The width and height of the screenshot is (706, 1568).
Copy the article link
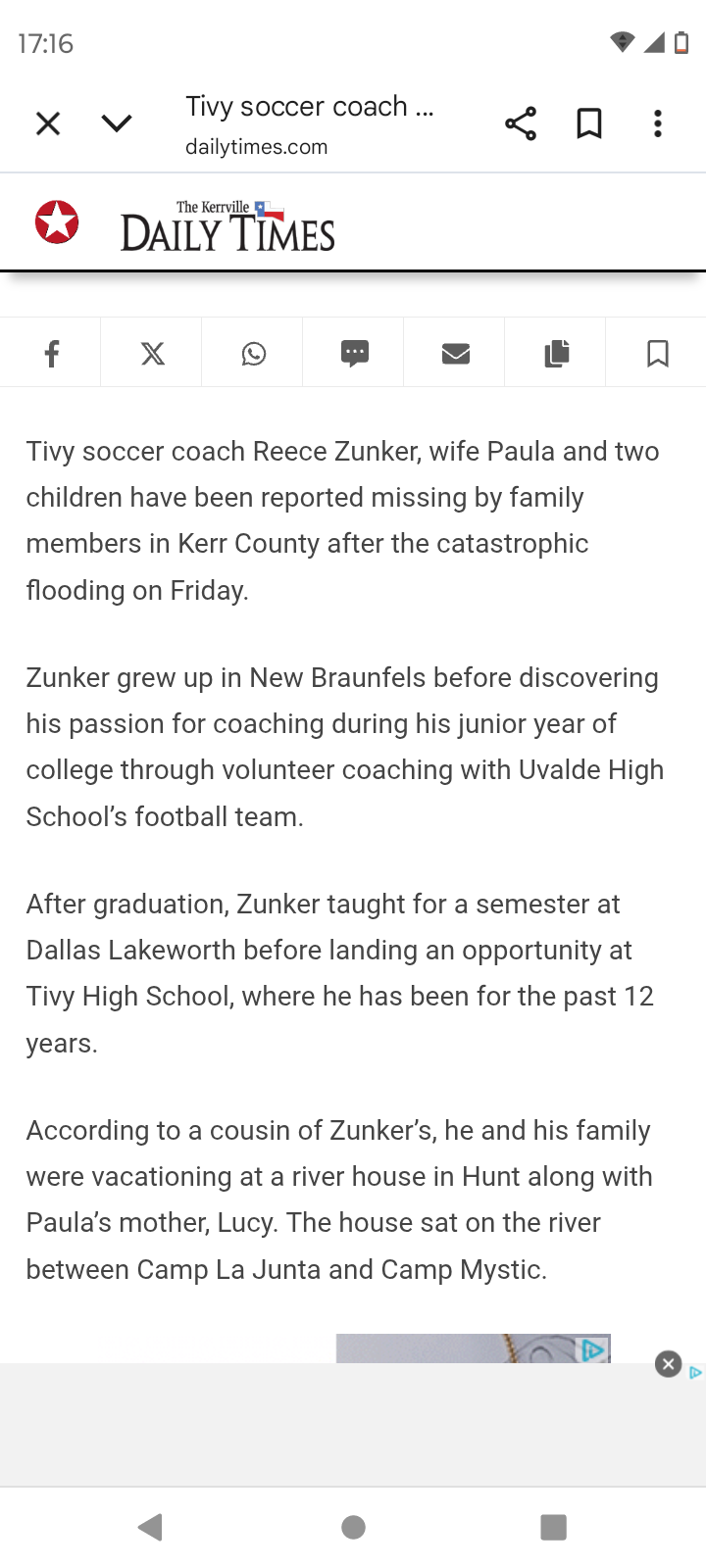click(557, 353)
